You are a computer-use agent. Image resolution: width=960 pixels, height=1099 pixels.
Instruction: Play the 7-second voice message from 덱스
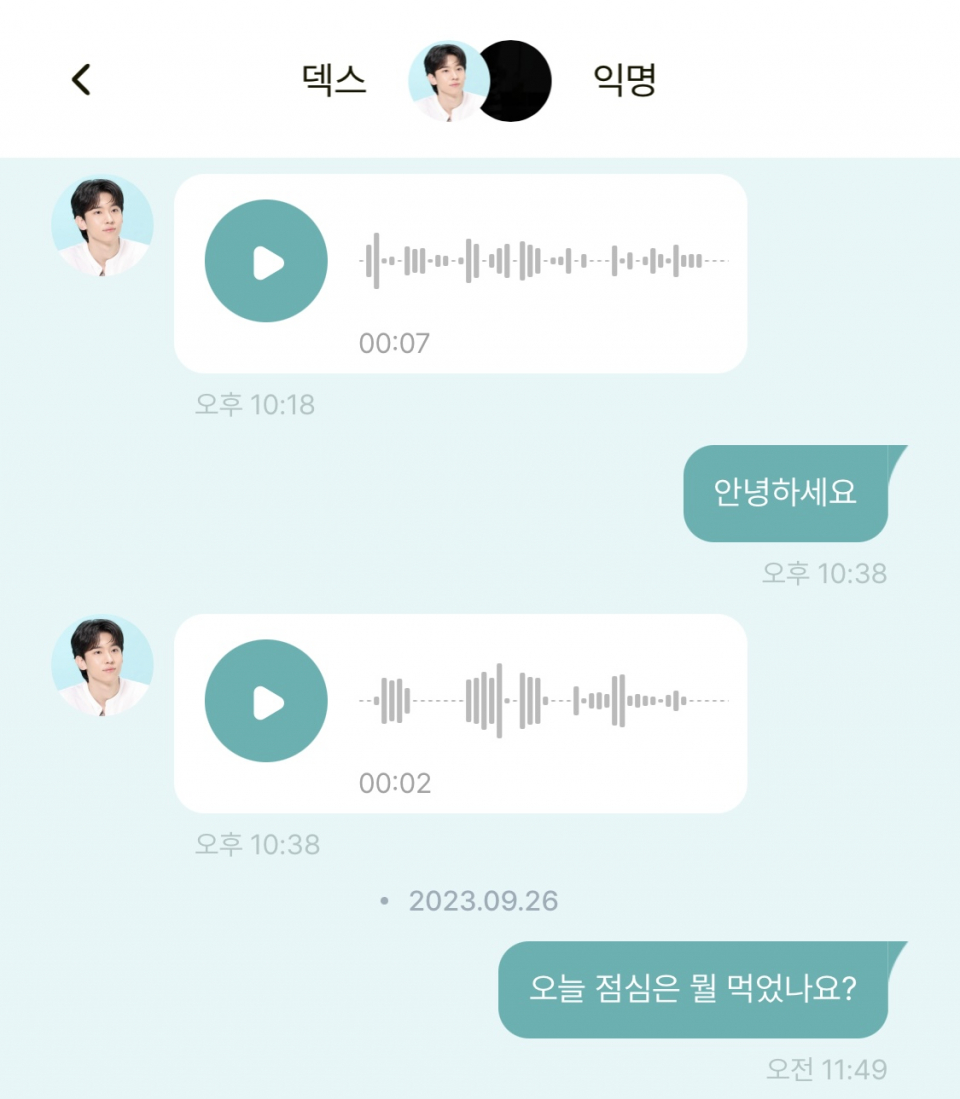point(264,258)
